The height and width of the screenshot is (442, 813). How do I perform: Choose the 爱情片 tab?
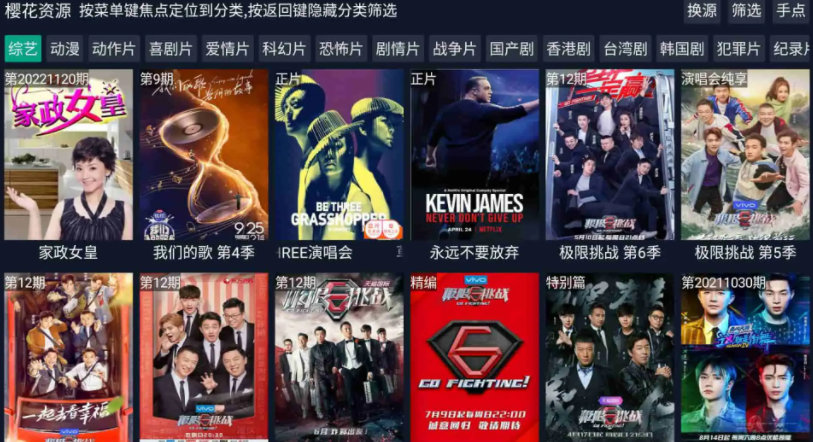[228, 48]
